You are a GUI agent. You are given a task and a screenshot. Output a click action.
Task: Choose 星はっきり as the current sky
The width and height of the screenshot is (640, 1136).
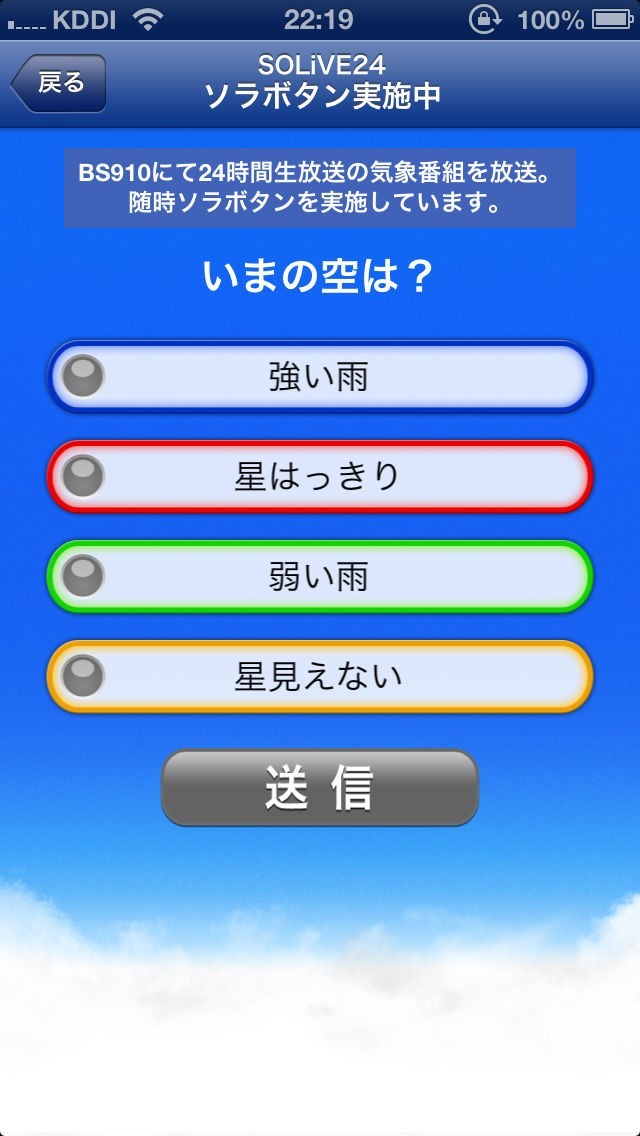coord(320,477)
